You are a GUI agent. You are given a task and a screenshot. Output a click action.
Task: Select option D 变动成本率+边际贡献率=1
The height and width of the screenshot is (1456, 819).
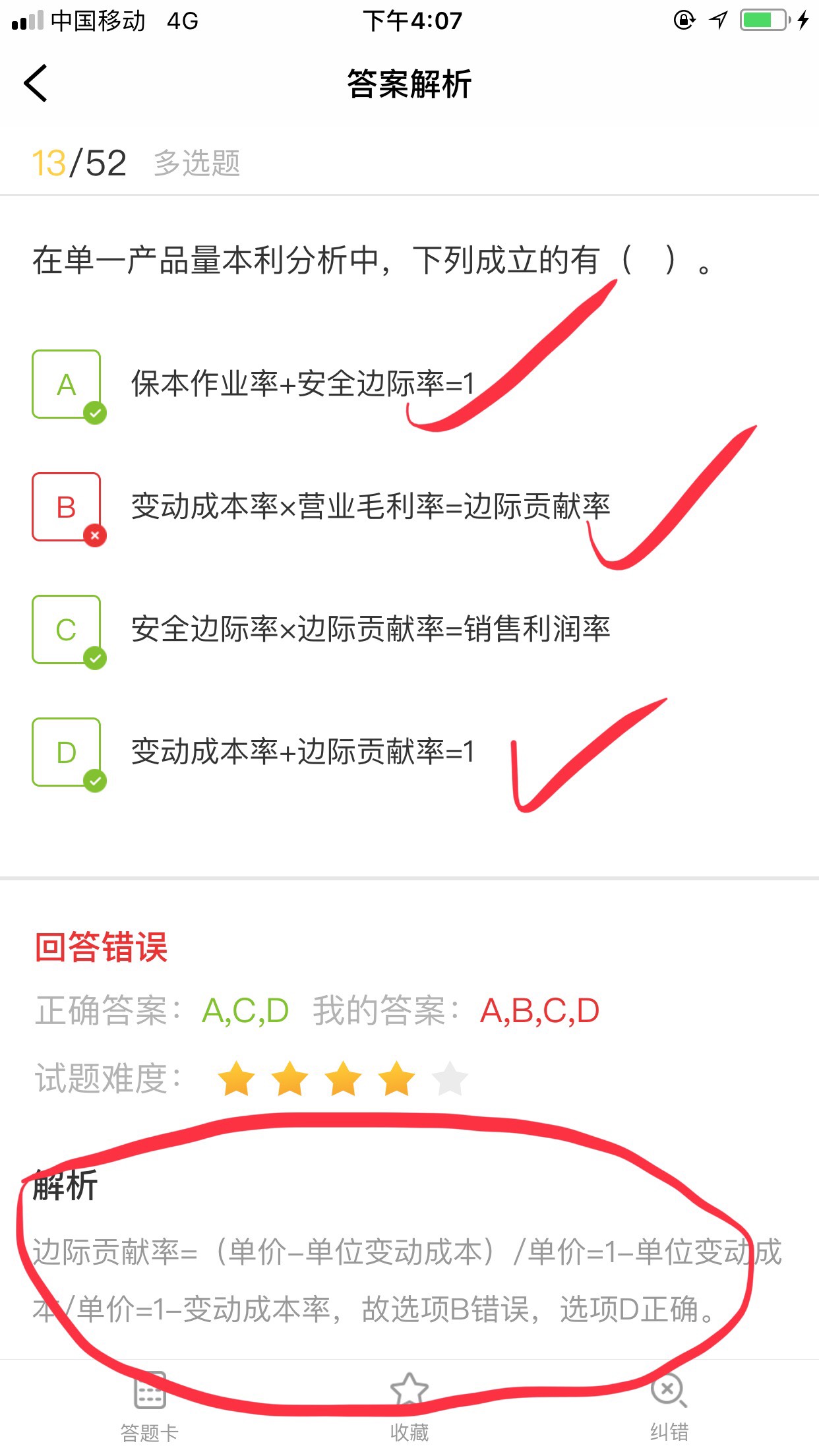[67, 752]
